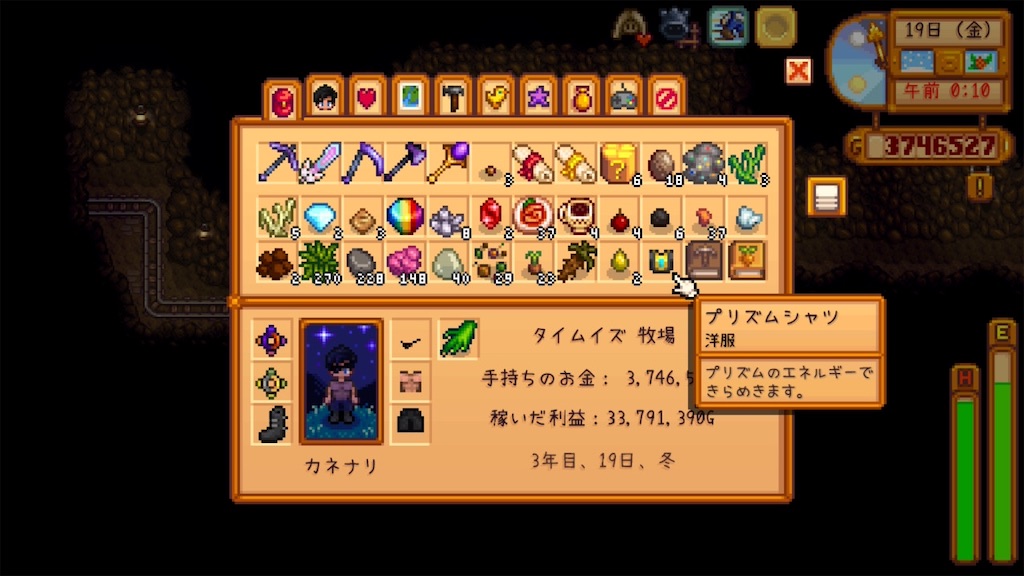The image size is (1024, 576).
Task: Select the coffee cup item
Action: [x=576, y=213]
